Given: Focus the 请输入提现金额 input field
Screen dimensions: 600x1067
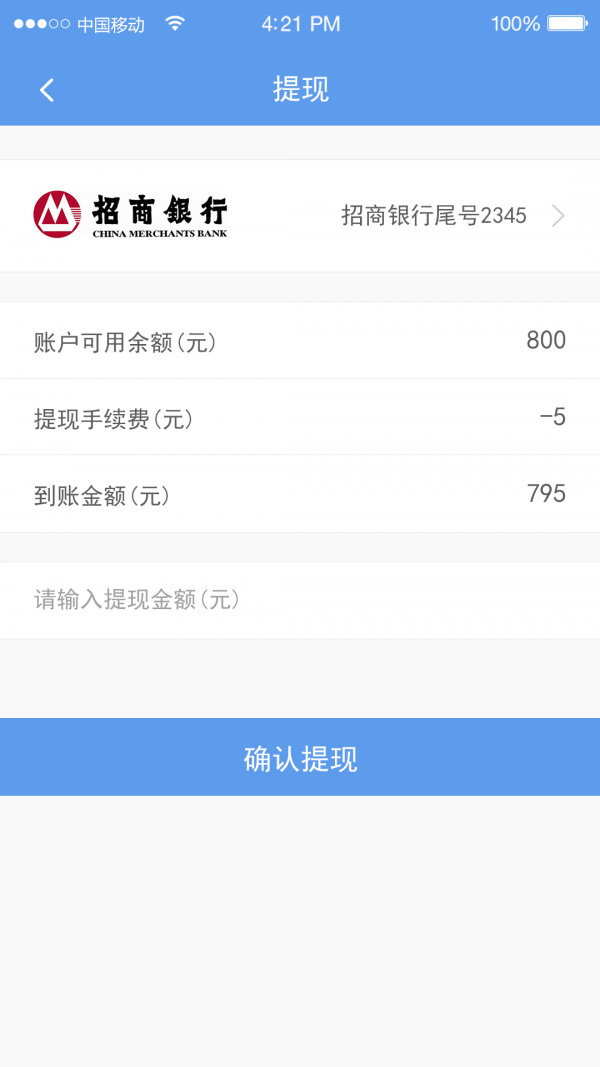Looking at the screenshot, I should [300, 600].
